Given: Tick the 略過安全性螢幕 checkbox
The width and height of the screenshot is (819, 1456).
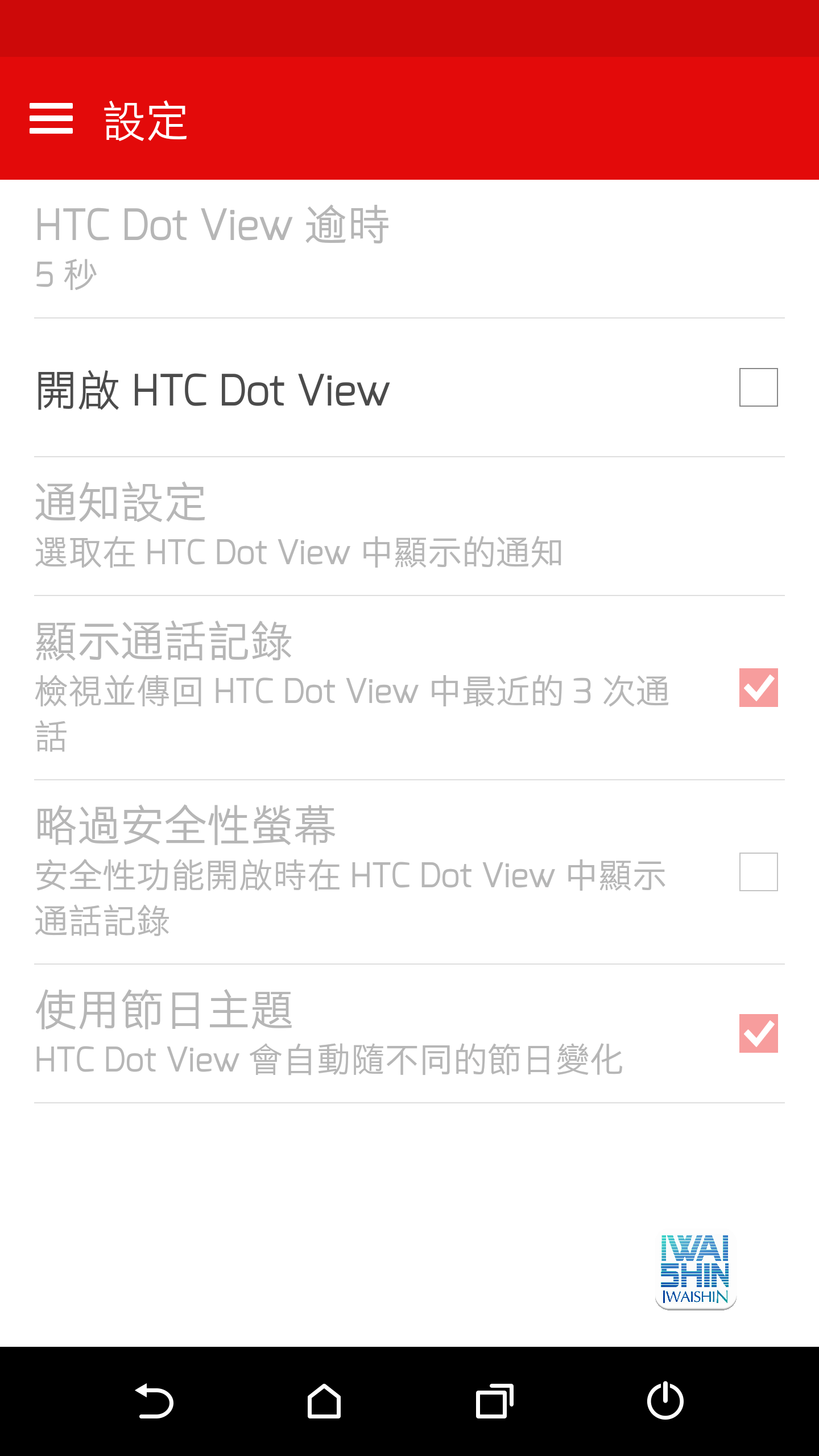Looking at the screenshot, I should [758, 872].
